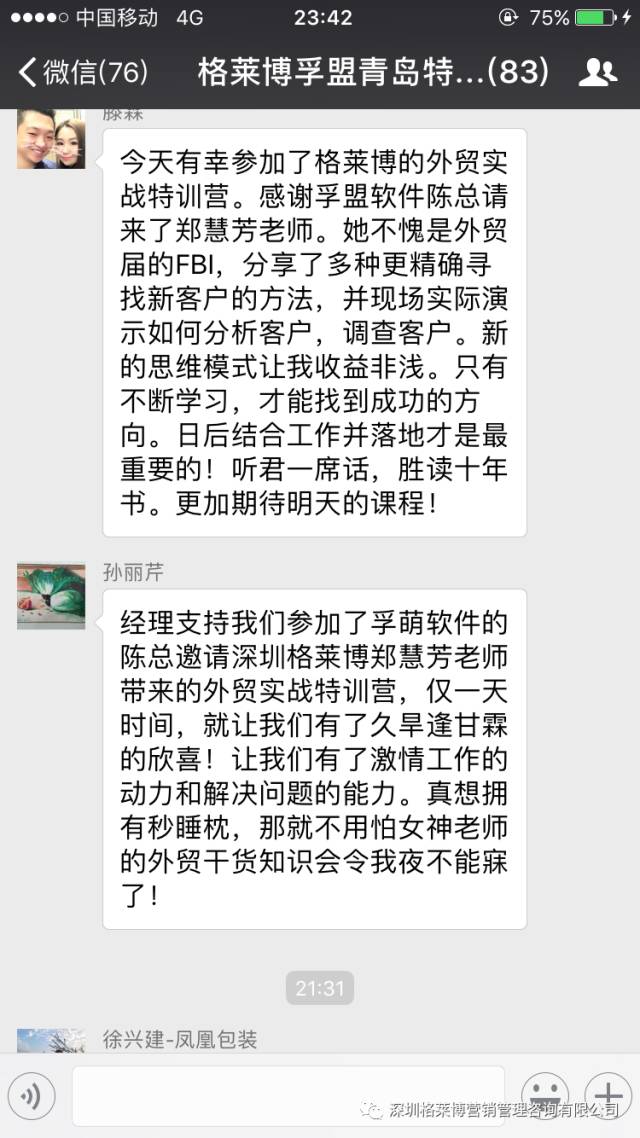Go back to the 微信 chat list

(x=82, y=72)
